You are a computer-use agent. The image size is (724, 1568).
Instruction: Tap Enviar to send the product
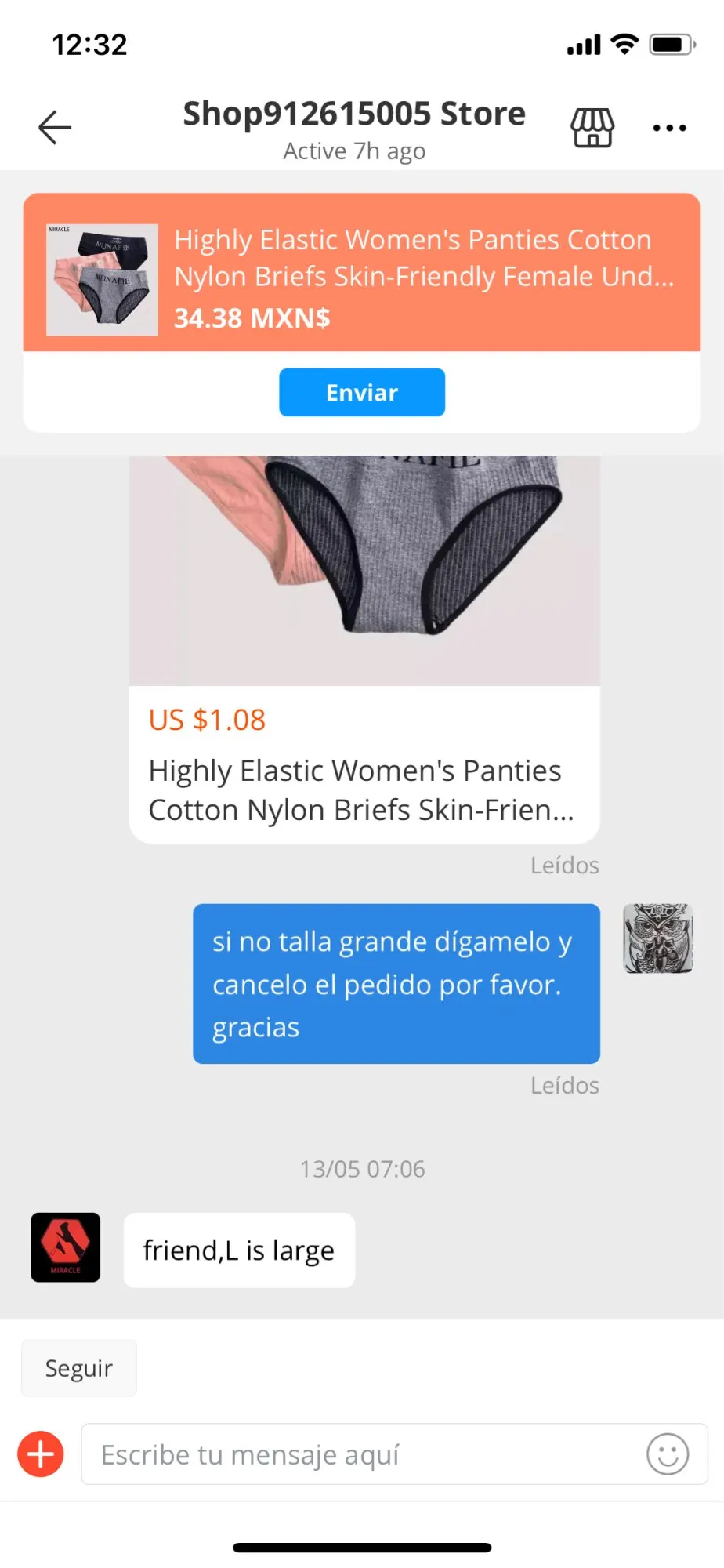point(362,392)
